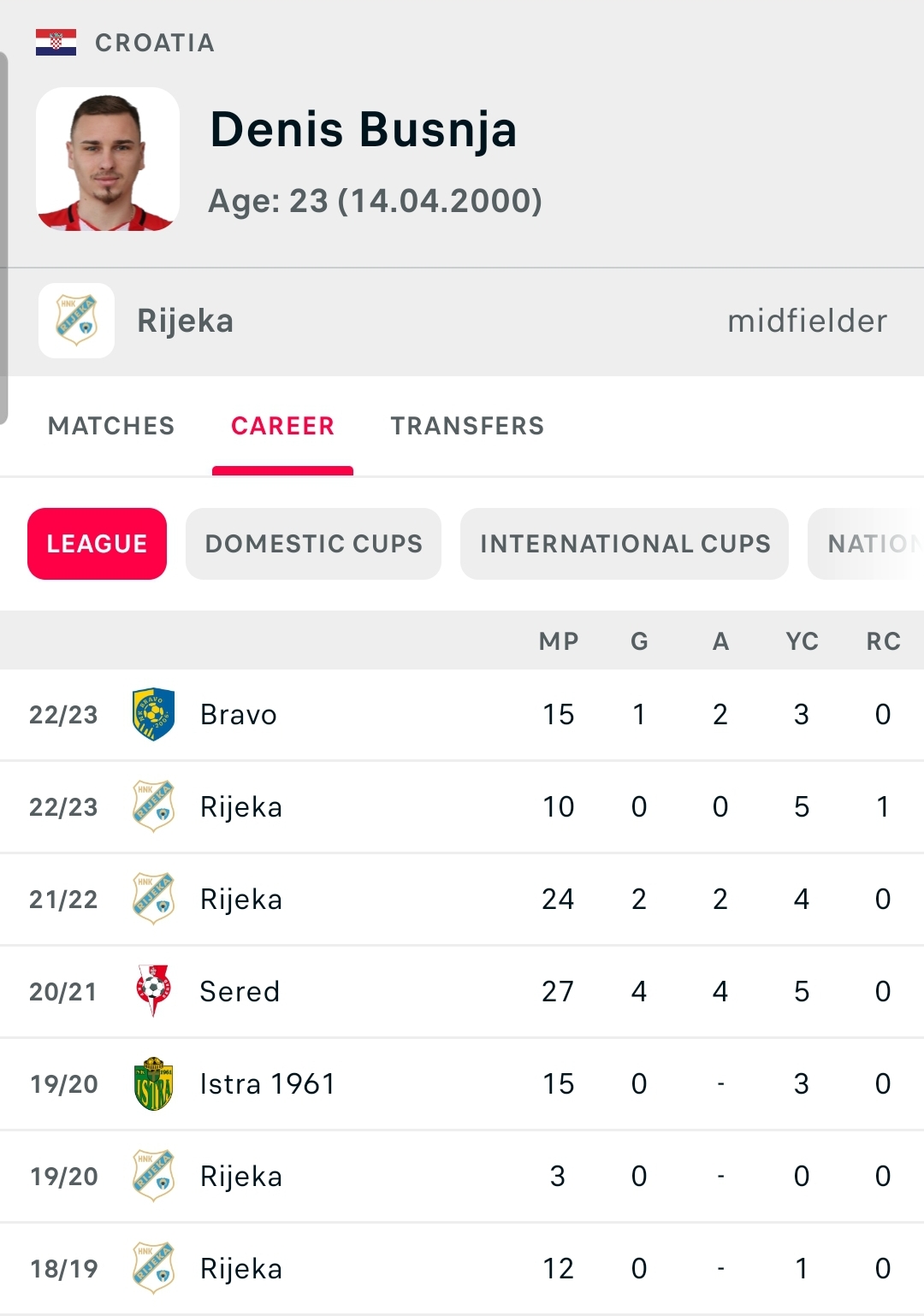Click the Rijeka crest in the 21/22 row

tap(154, 899)
